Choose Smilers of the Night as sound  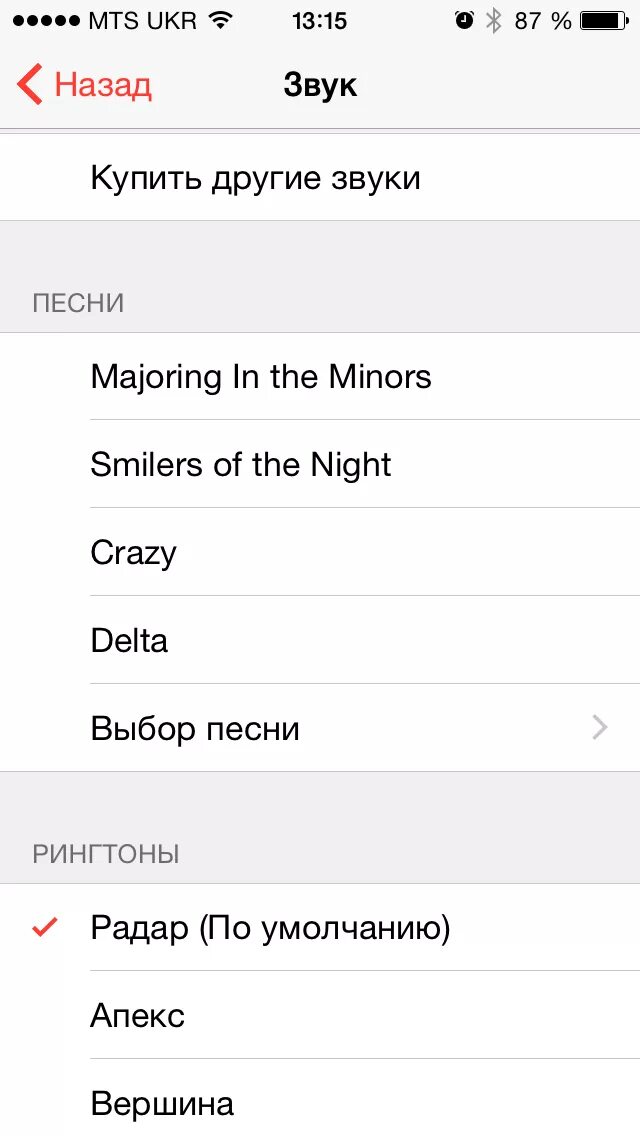coord(320,464)
